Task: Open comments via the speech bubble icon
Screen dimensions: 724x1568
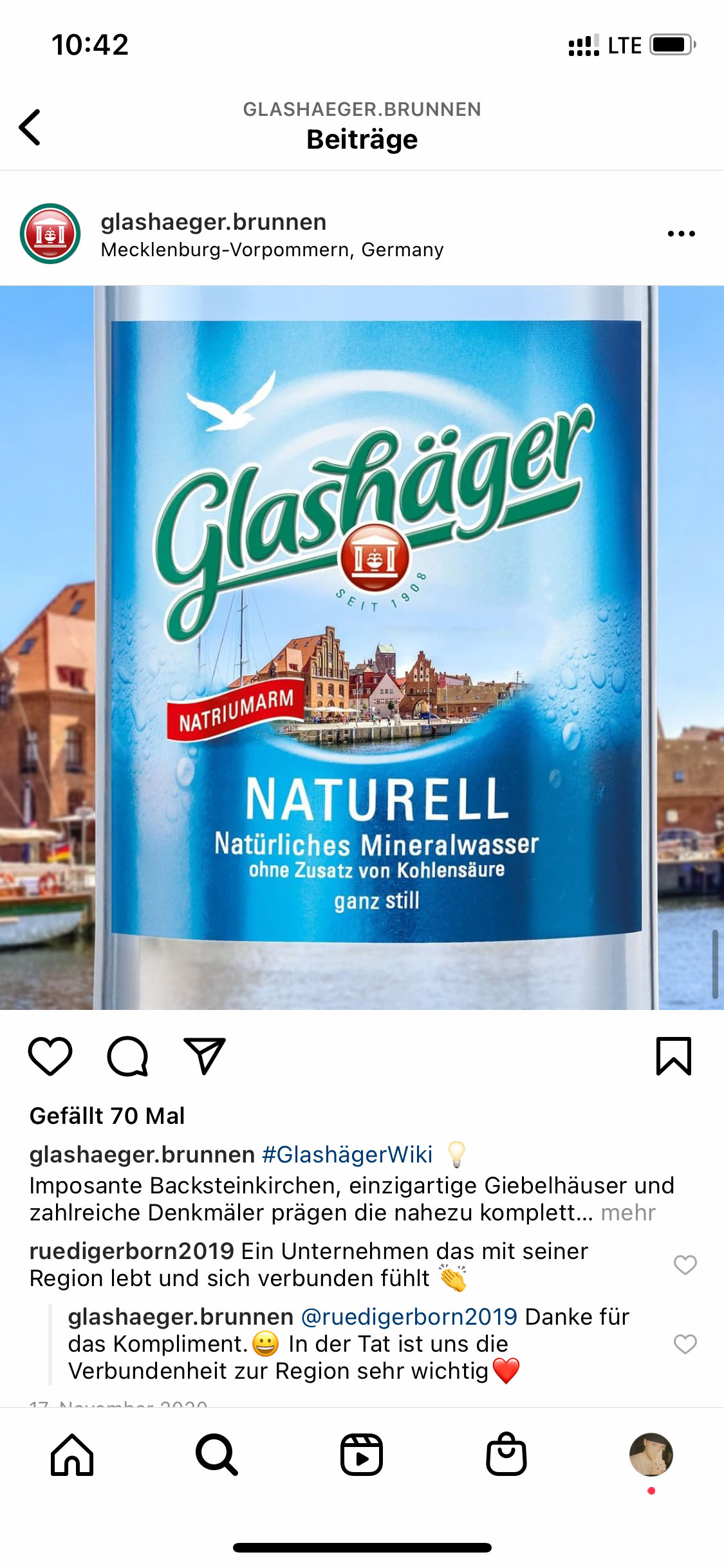Action: tap(127, 1056)
